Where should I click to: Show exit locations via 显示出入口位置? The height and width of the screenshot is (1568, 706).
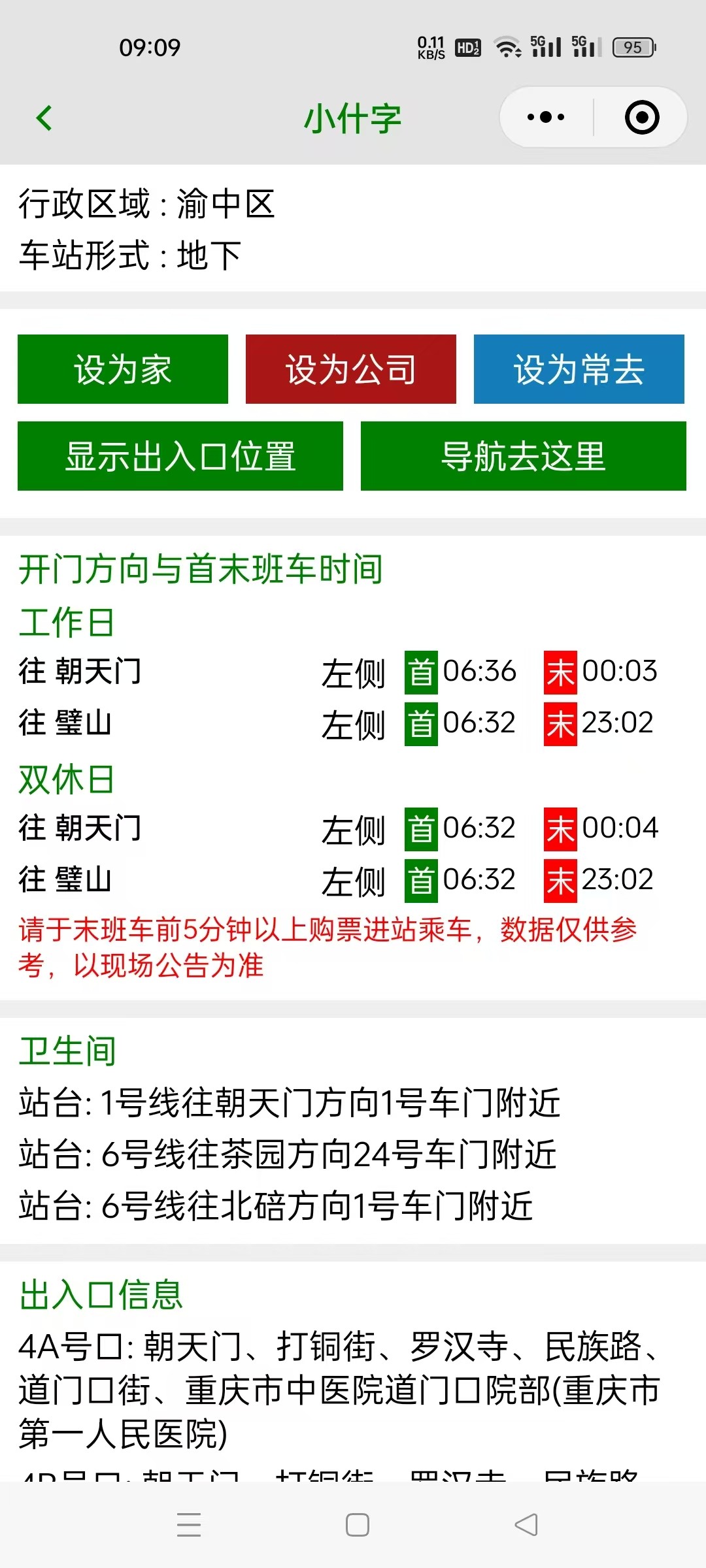[x=180, y=456]
